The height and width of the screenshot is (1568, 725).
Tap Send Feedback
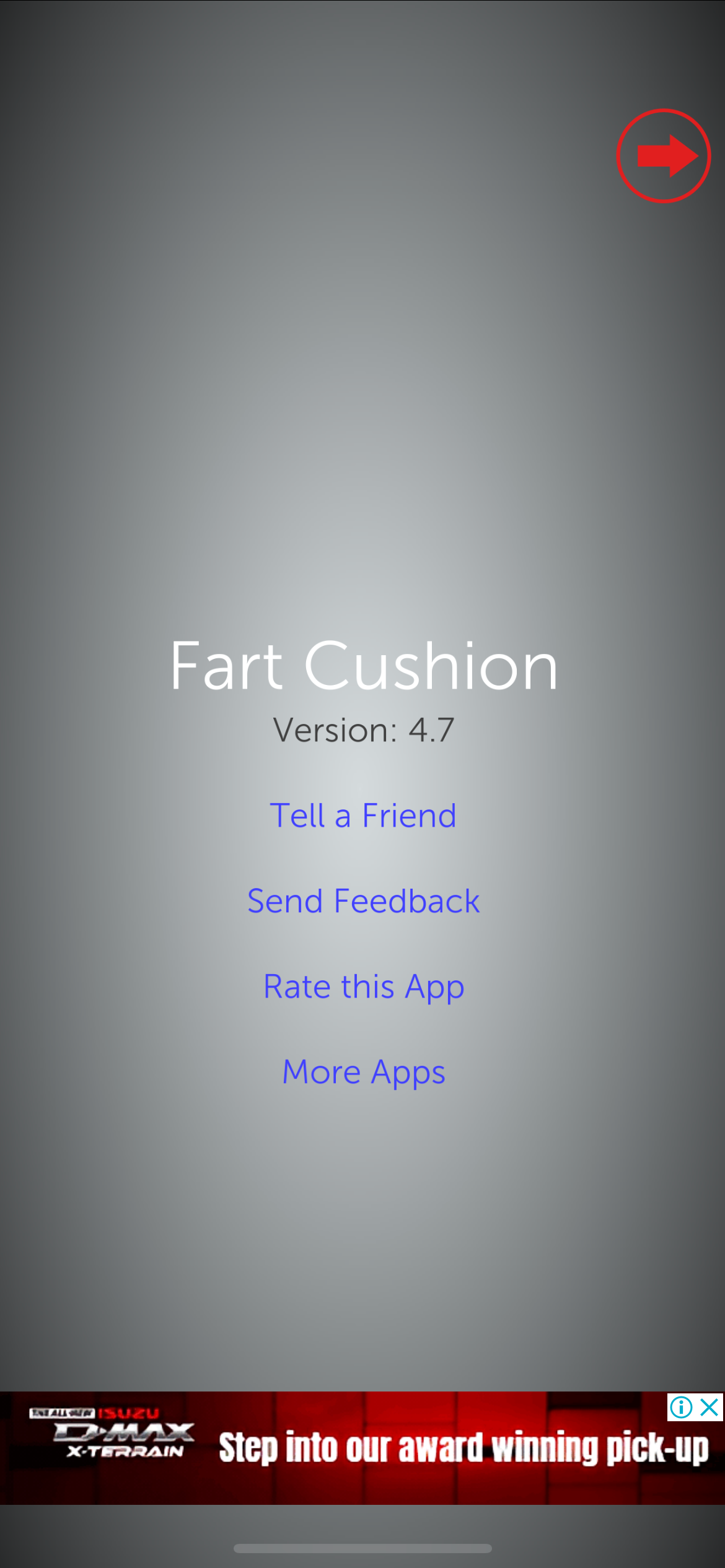[362, 901]
